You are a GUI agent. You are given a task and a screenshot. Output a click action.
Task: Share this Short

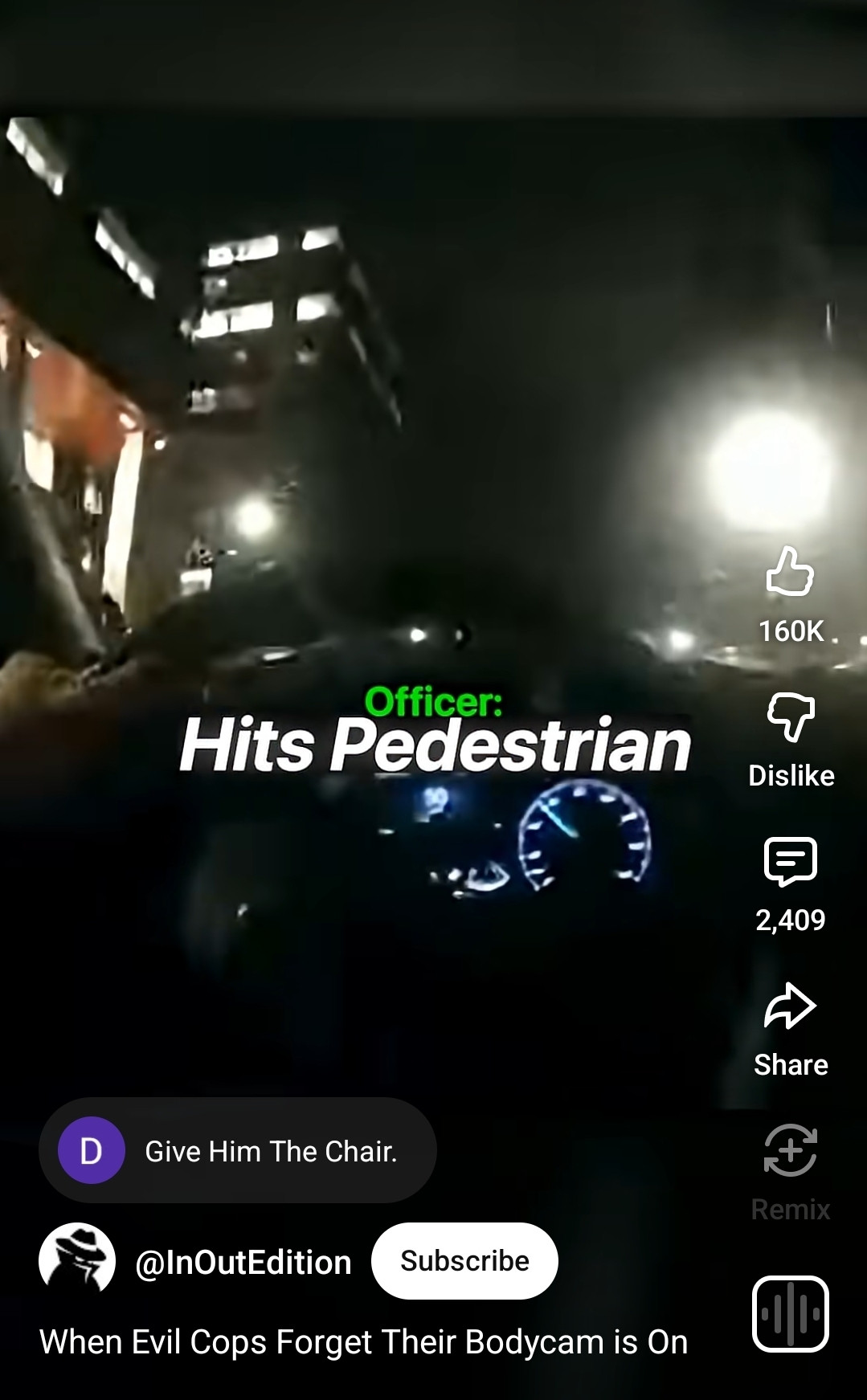point(790,1006)
